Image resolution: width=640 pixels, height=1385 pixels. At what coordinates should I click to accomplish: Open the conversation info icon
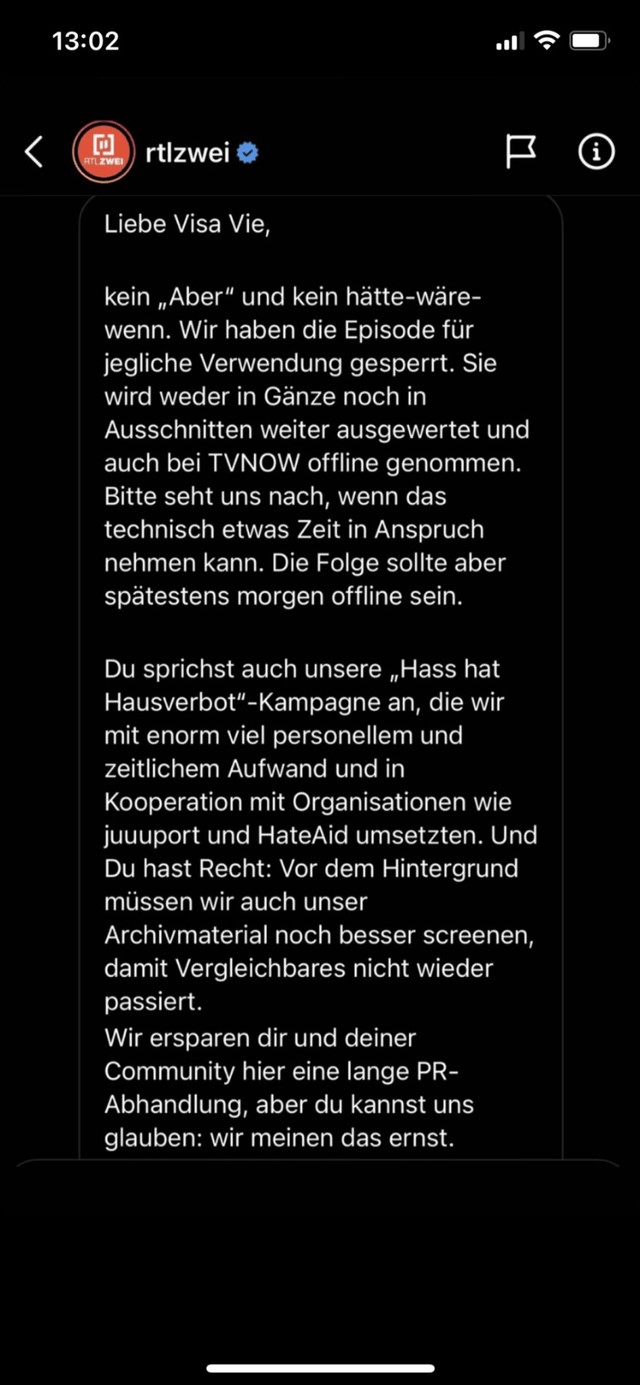coord(597,152)
